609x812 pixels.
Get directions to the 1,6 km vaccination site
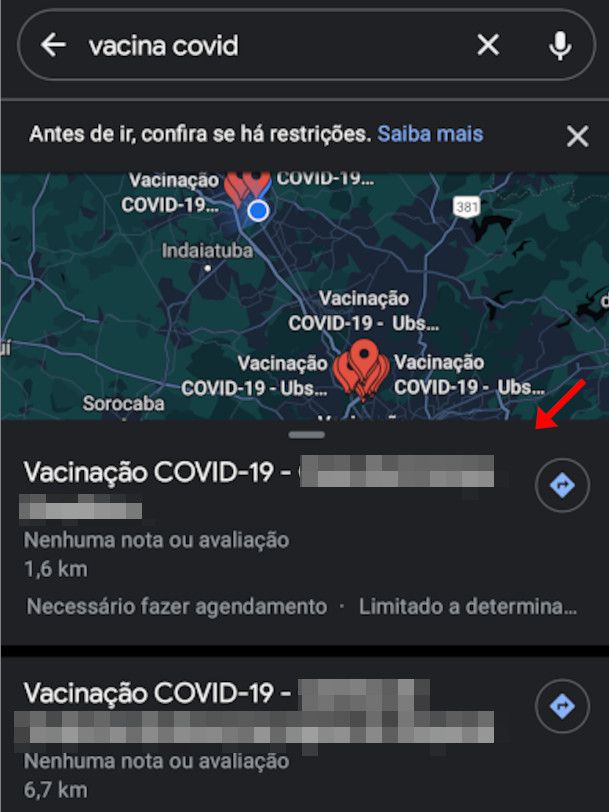tap(562, 486)
